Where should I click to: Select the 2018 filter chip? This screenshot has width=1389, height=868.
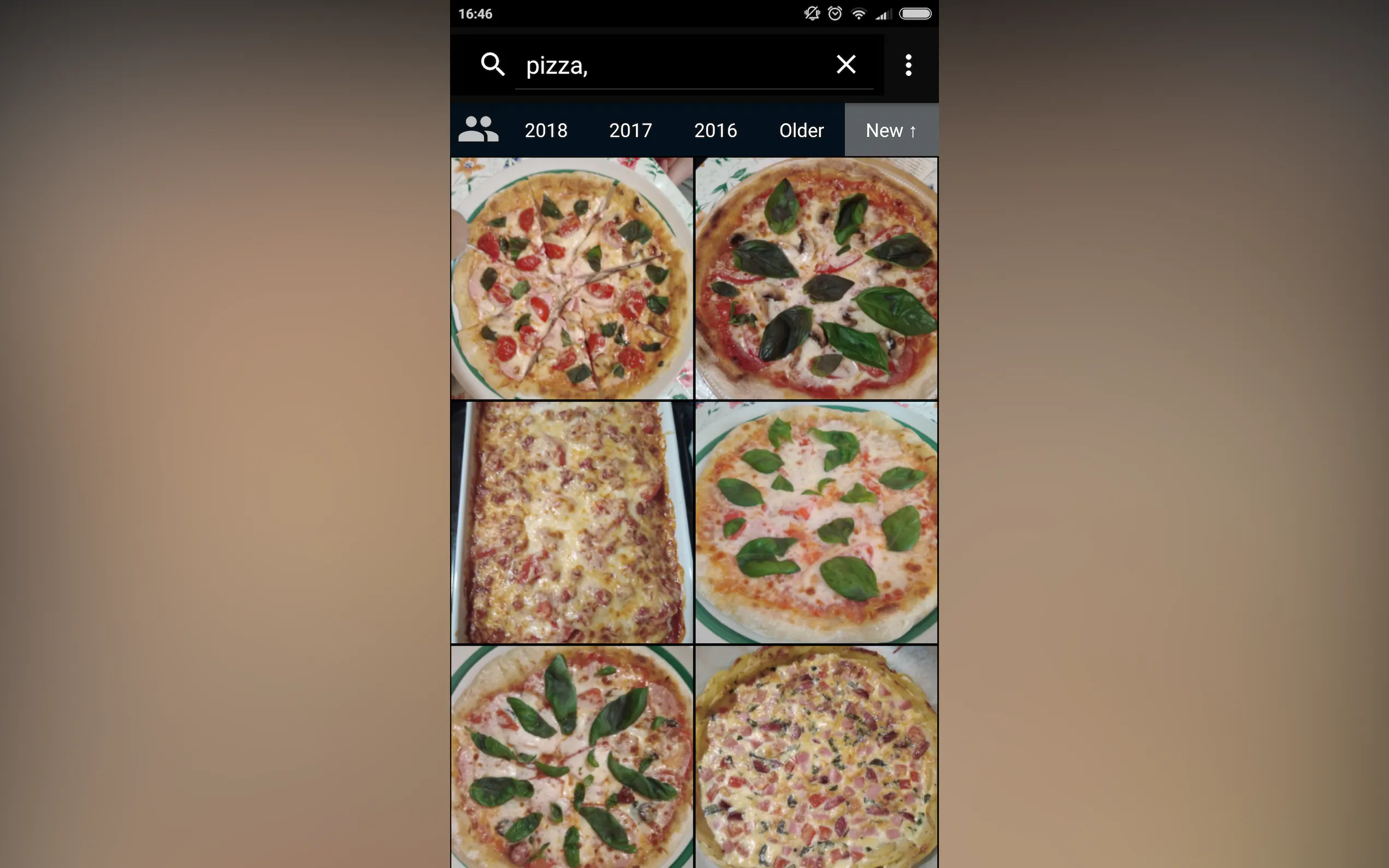(546, 131)
